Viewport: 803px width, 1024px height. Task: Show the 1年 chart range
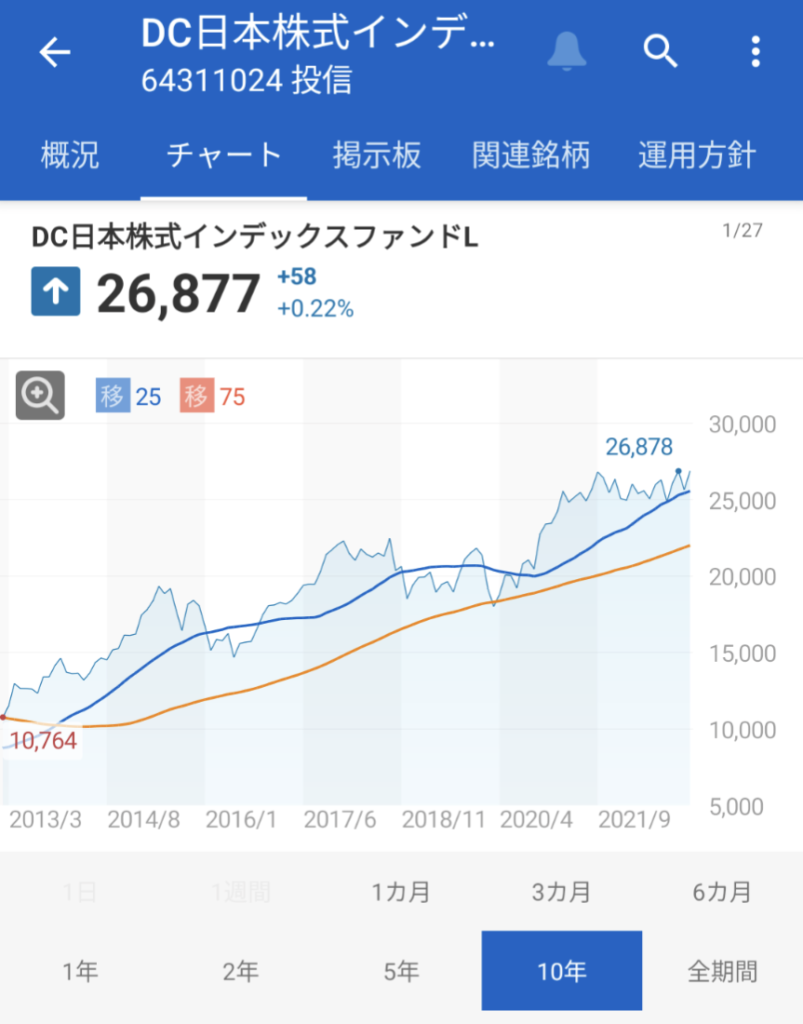80,971
